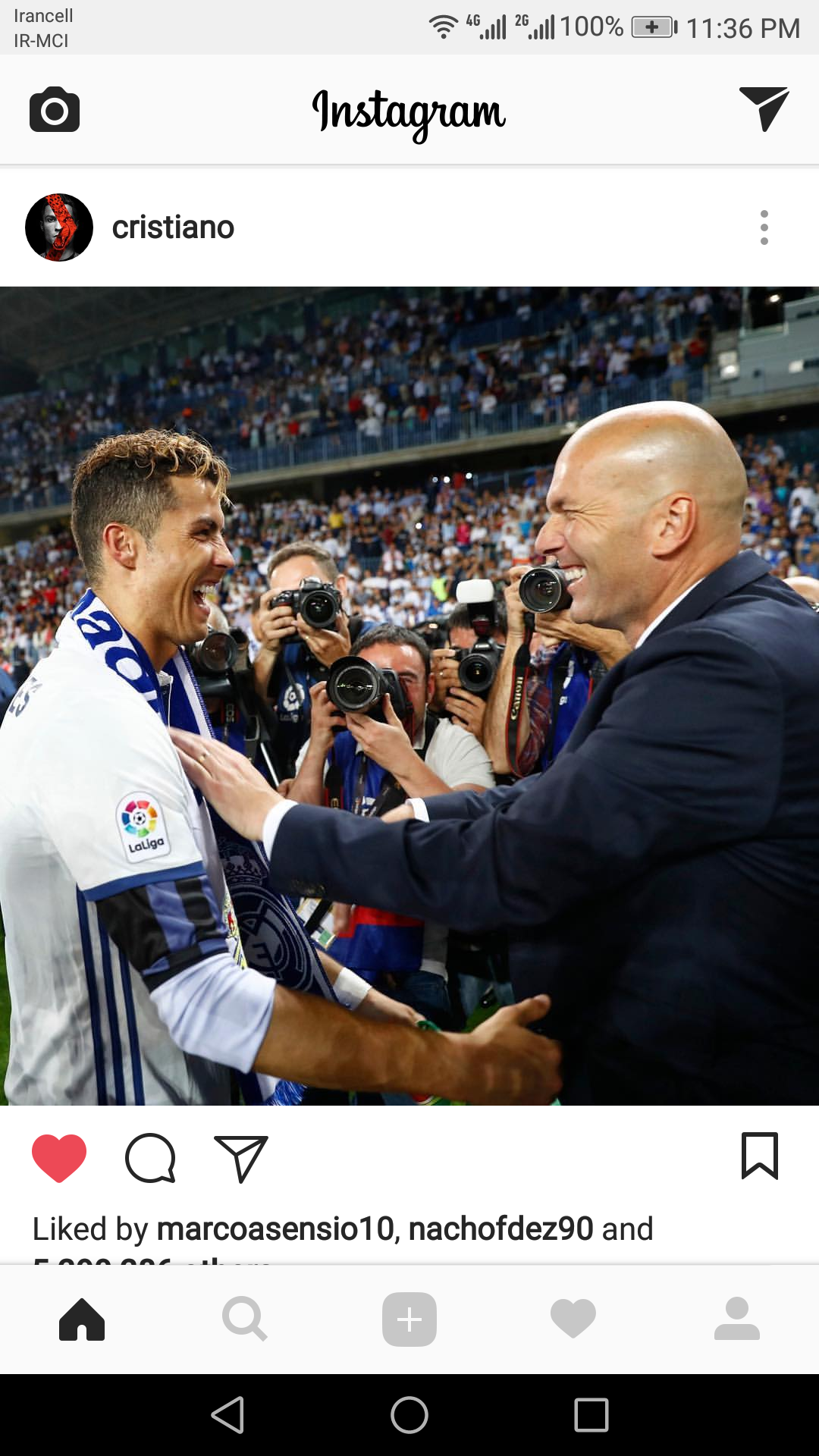Viewport: 819px width, 1456px height.
Task: Tap the system back button
Action: click(x=227, y=1415)
